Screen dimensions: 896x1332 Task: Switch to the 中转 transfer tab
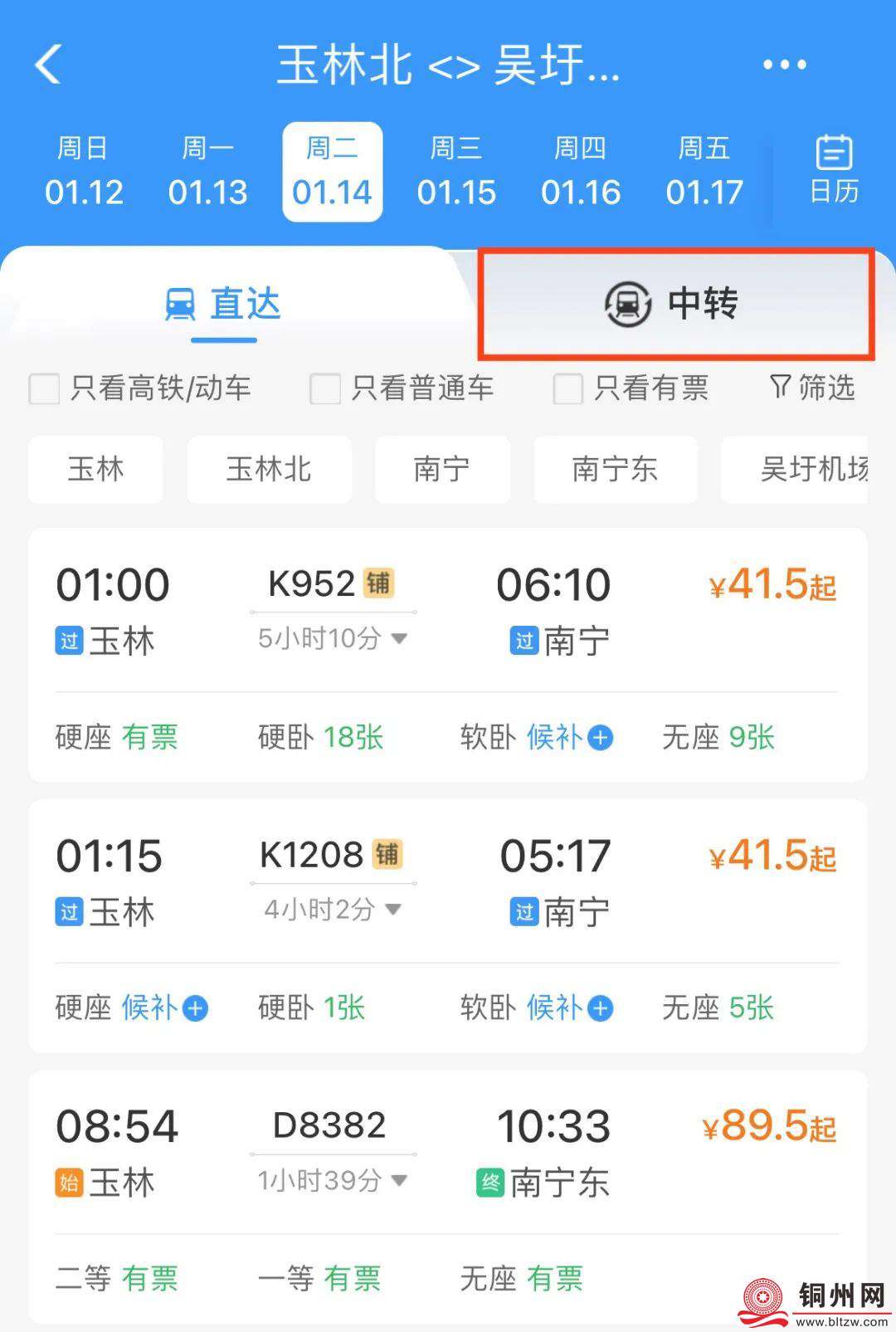(675, 304)
